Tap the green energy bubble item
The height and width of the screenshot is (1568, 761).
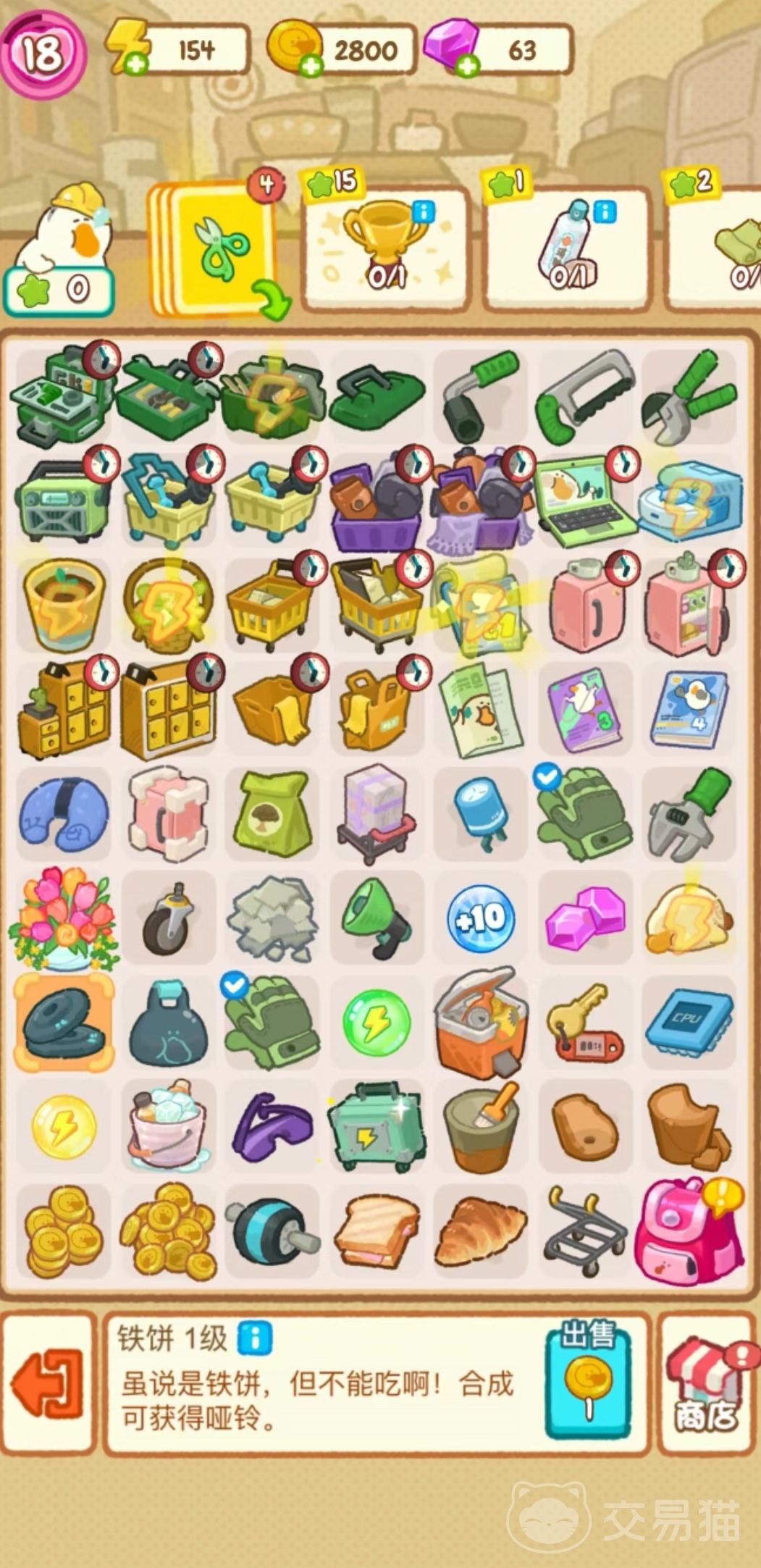pos(377,1023)
